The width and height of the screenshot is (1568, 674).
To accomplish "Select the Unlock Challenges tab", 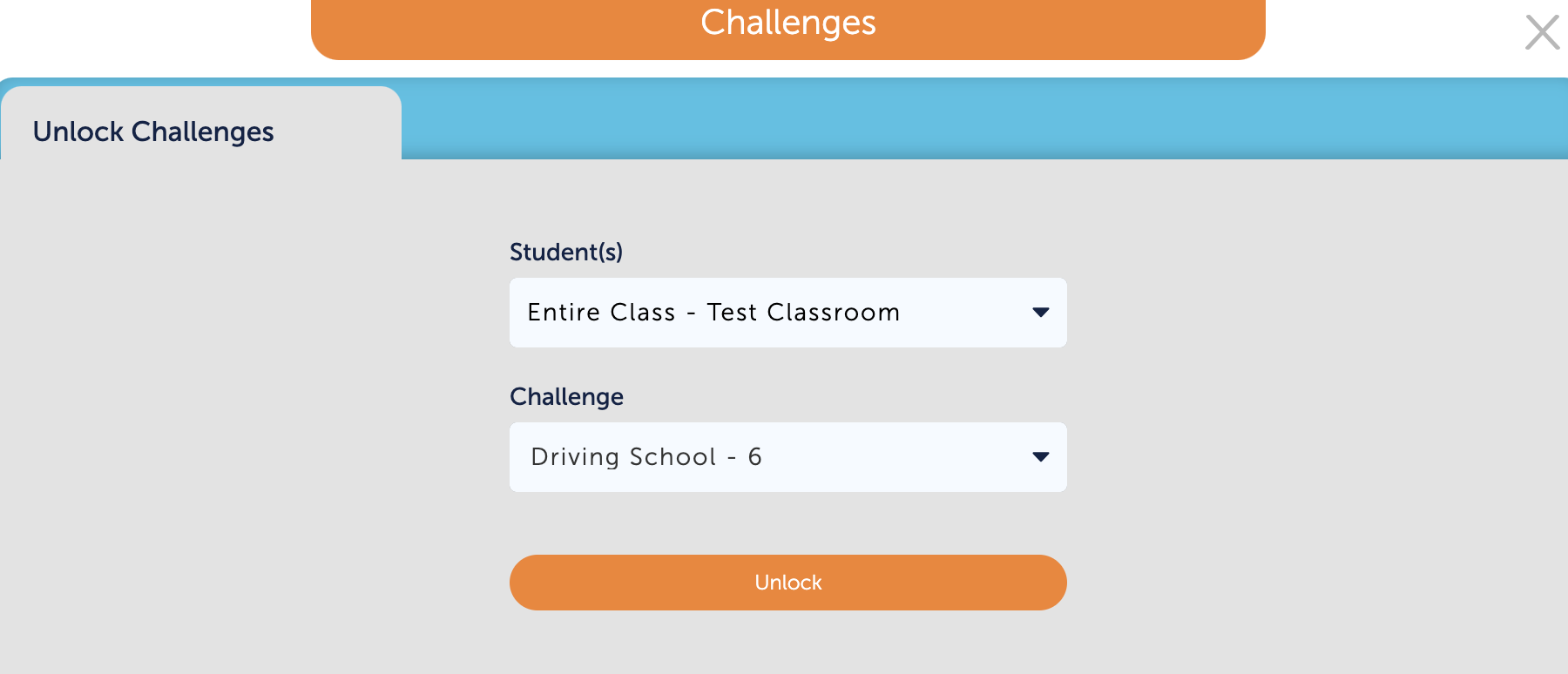I will pos(153,131).
